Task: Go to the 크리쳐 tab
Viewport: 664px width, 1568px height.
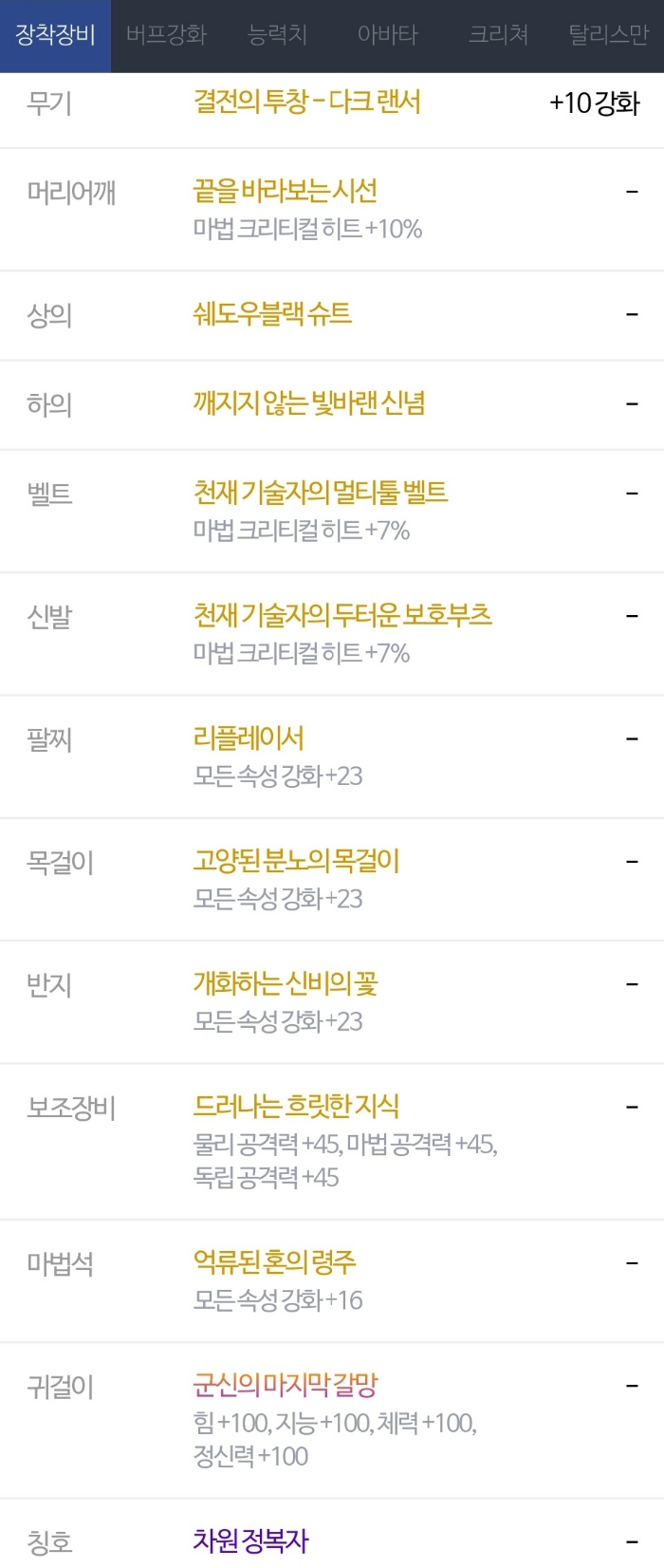Action: (x=498, y=36)
